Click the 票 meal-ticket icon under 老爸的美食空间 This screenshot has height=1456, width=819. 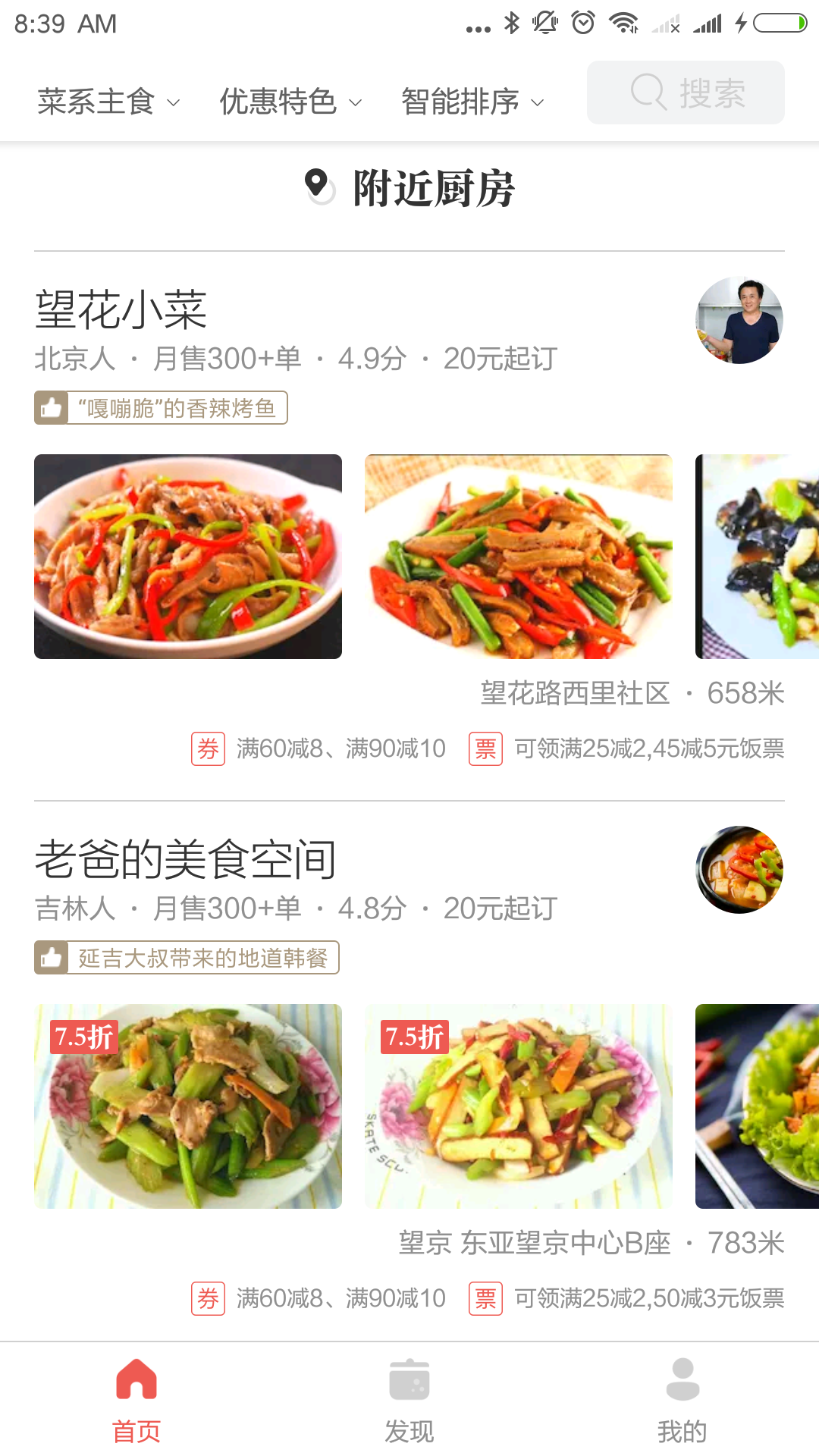pyautogui.click(x=485, y=1298)
